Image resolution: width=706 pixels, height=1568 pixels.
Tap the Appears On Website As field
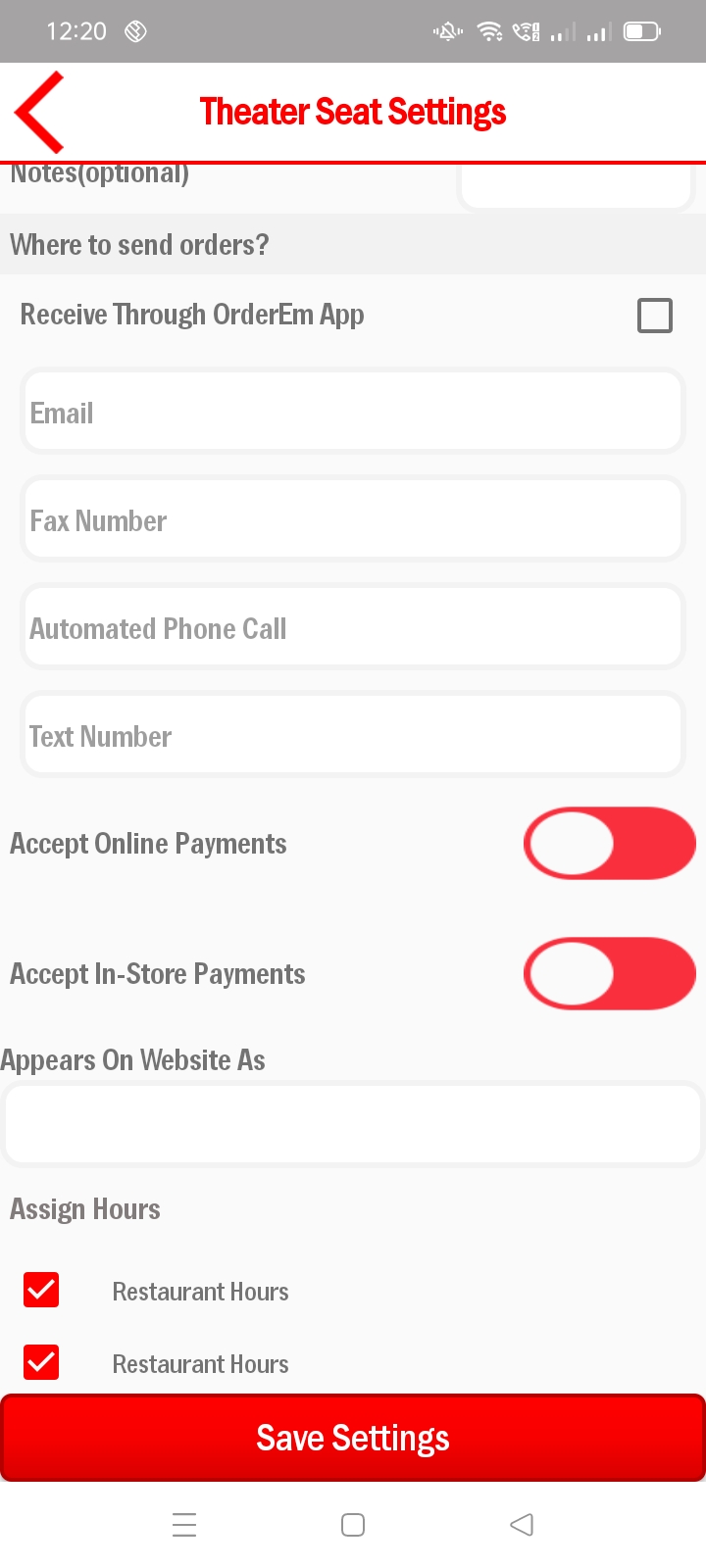(x=353, y=1124)
